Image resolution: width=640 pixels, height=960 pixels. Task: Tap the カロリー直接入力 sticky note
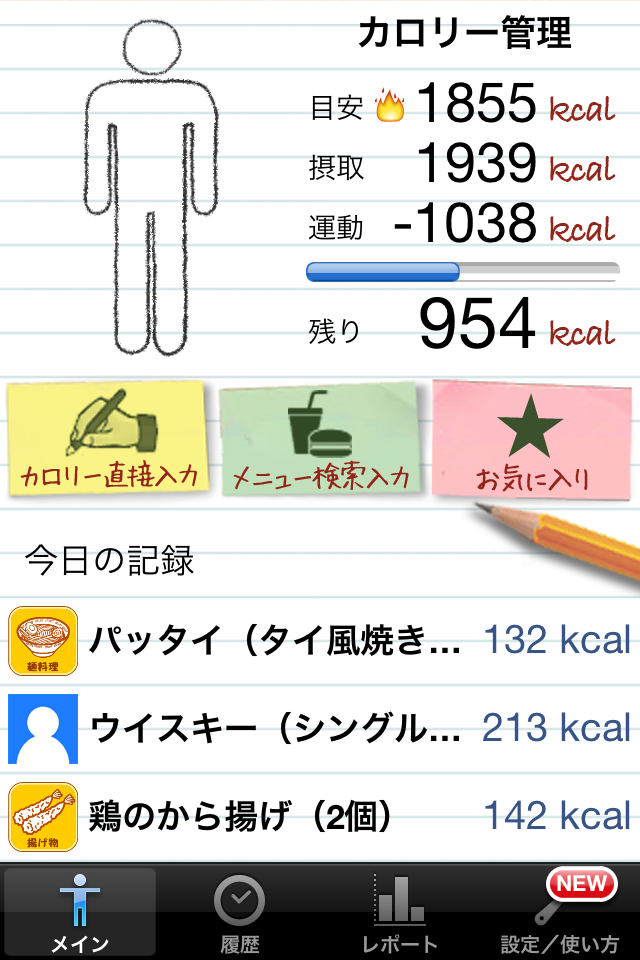pos(108,438)
